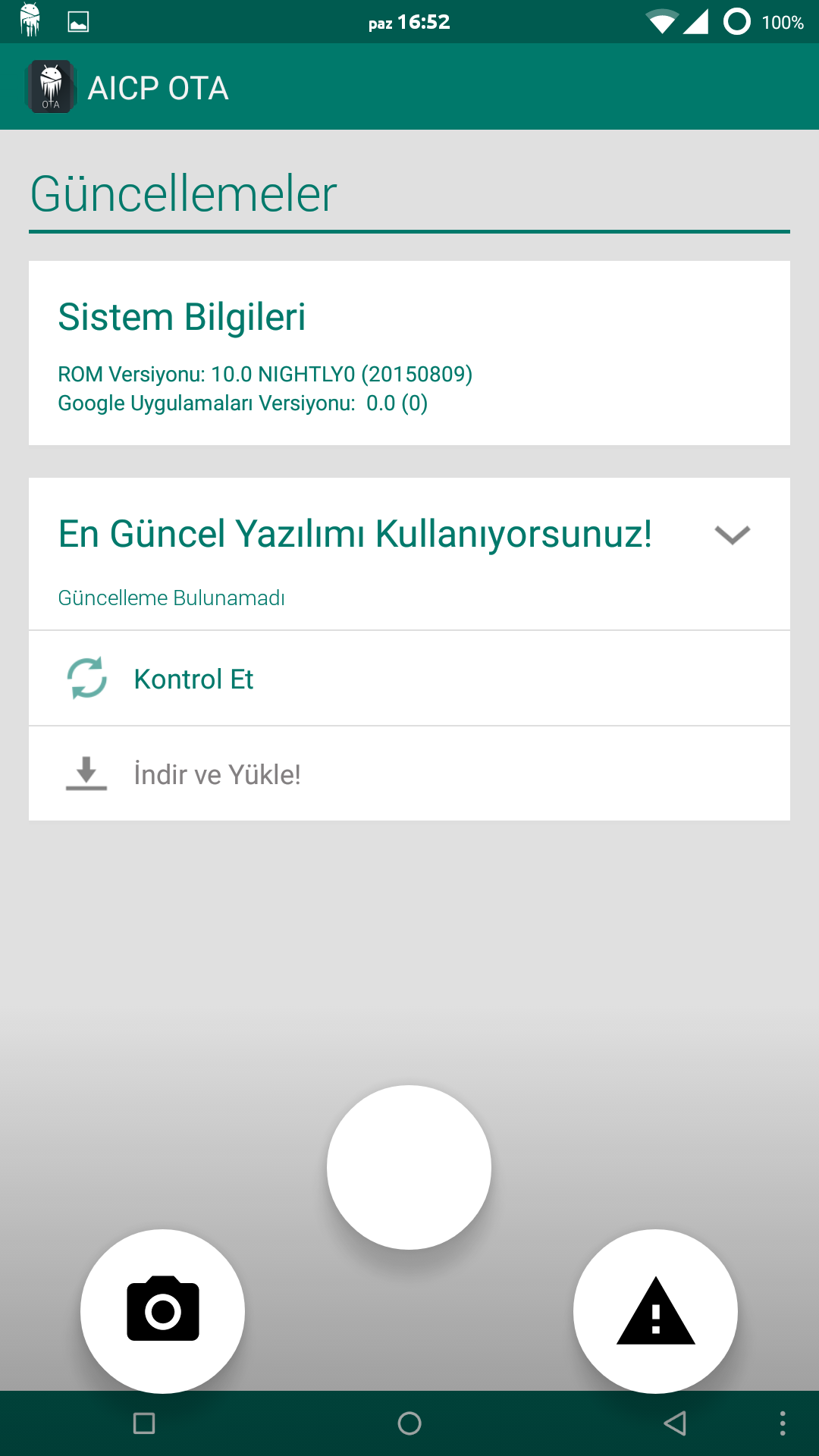819x1456 pixels.
Task: Expand the En Güncel Yazılımı Kullanıyorsunuz chevron
Action: [732, 535]
